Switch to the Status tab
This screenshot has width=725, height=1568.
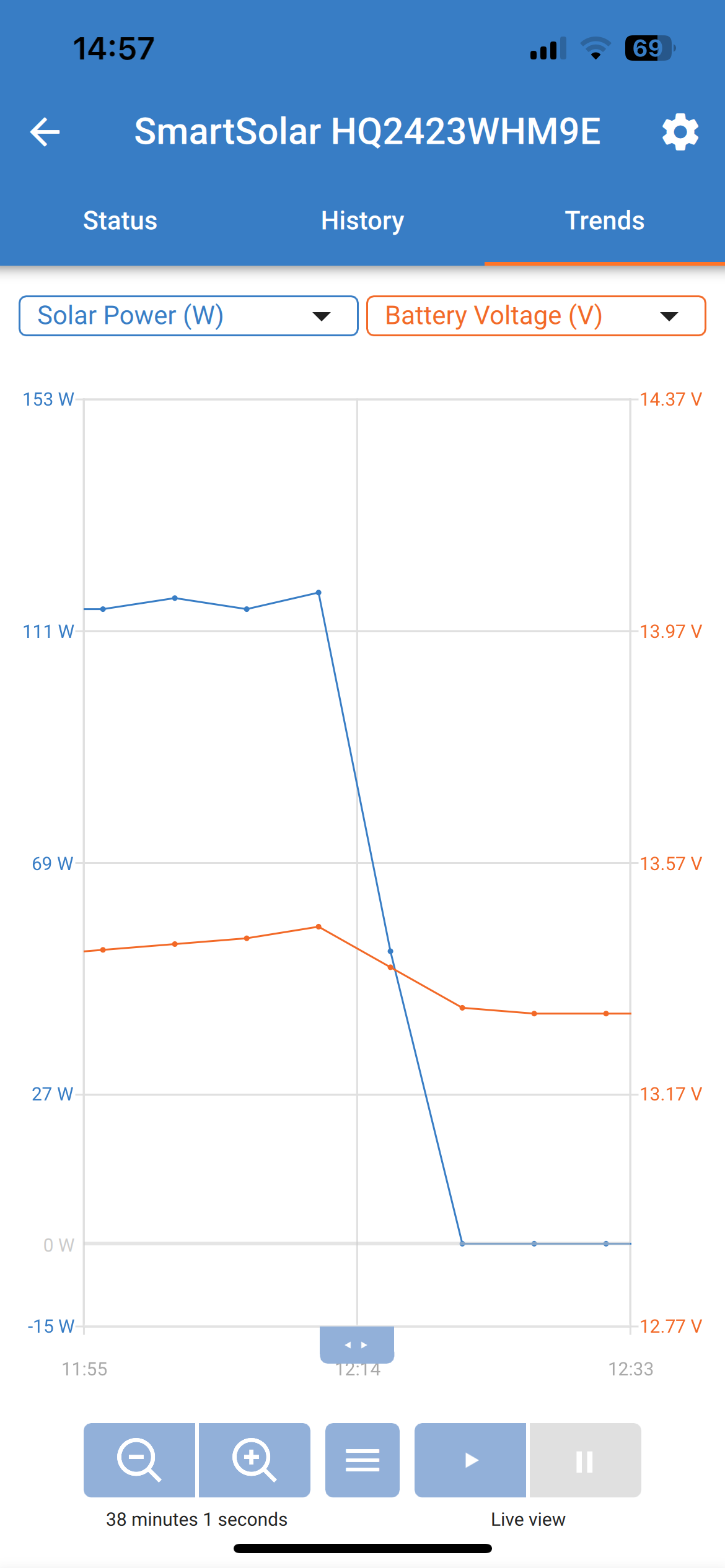[x=120, y=221]
